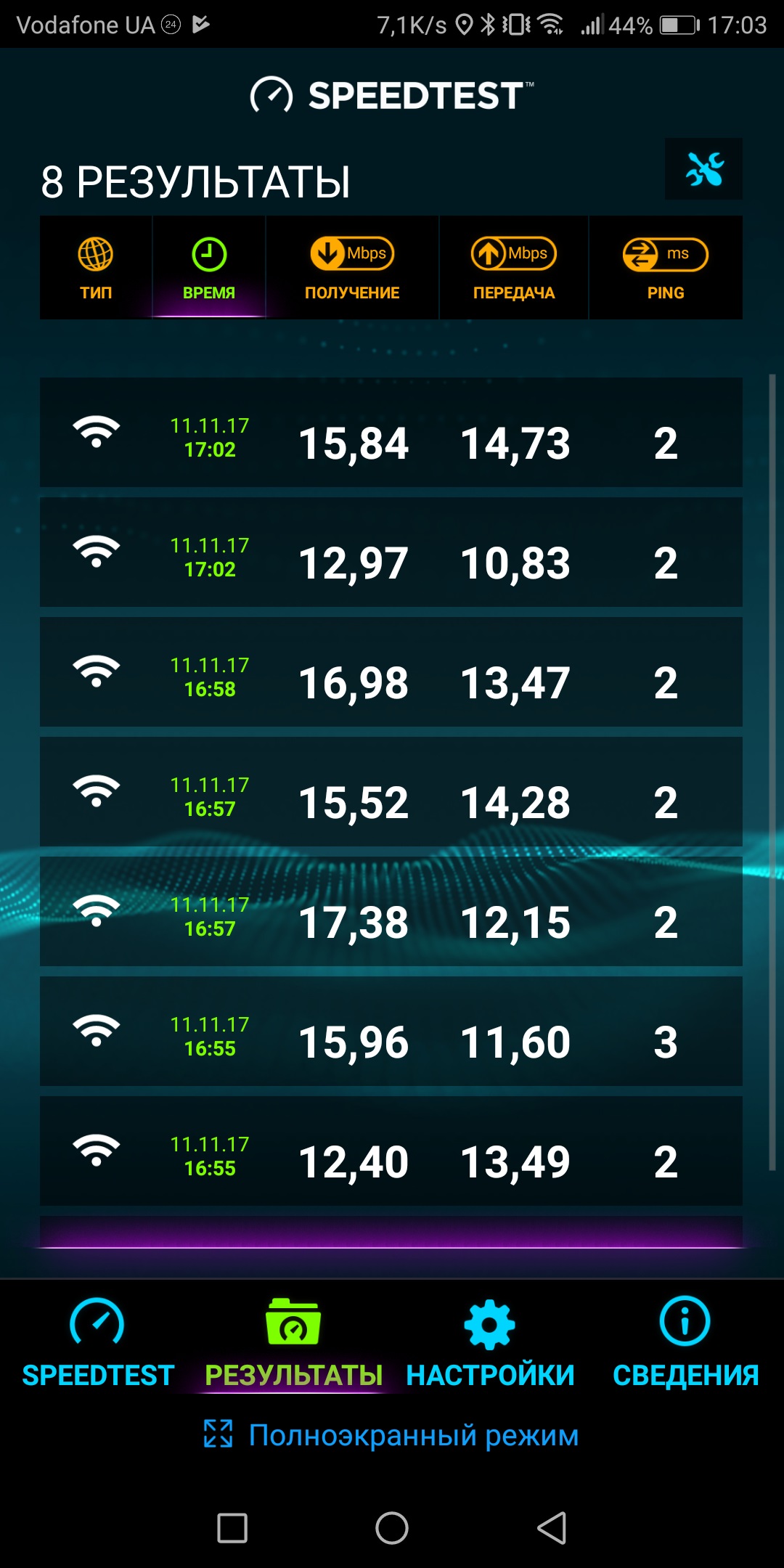Open the result with ping 3

391,1031
